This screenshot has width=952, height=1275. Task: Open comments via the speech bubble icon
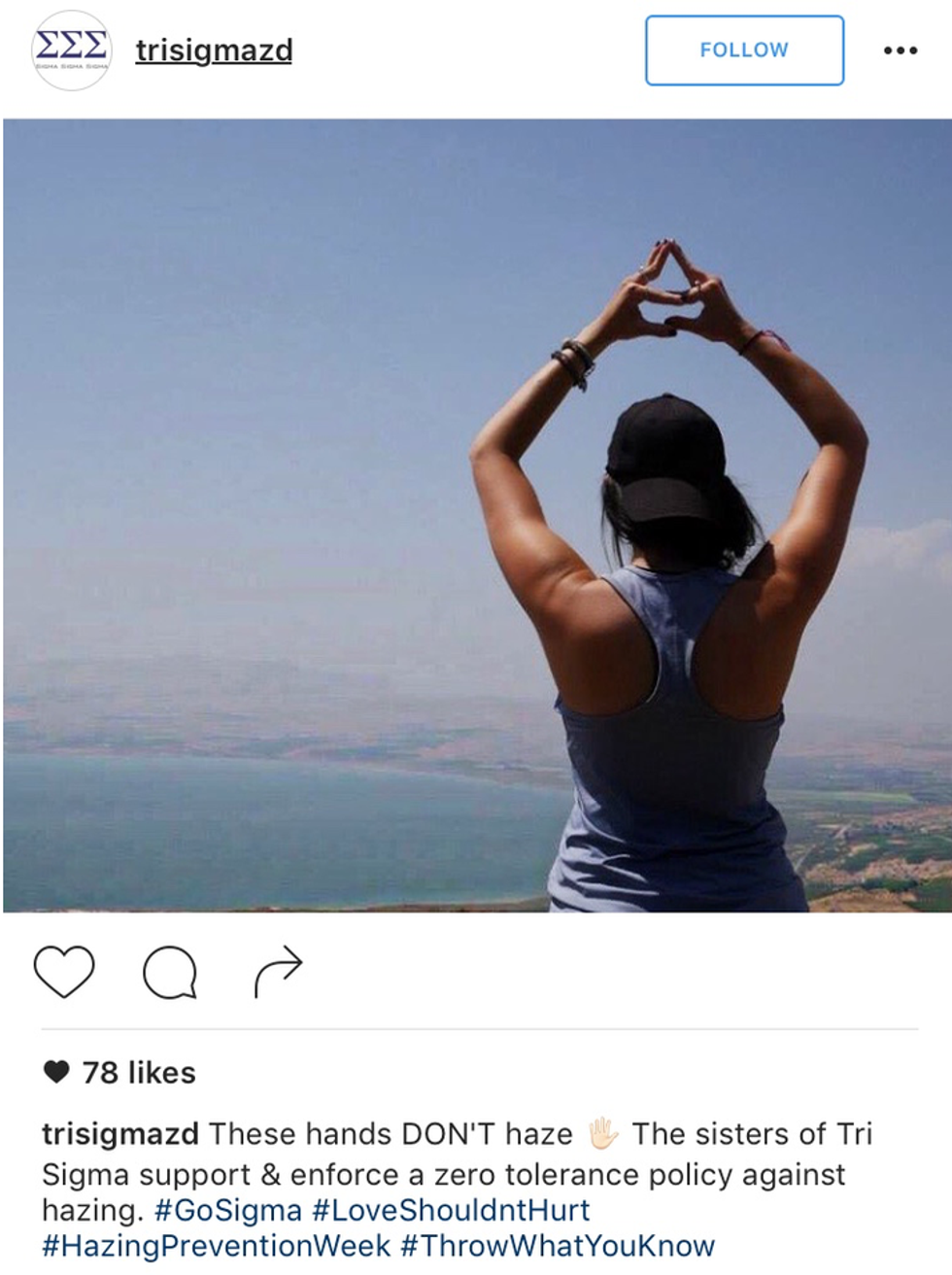[x=170, y=971]
